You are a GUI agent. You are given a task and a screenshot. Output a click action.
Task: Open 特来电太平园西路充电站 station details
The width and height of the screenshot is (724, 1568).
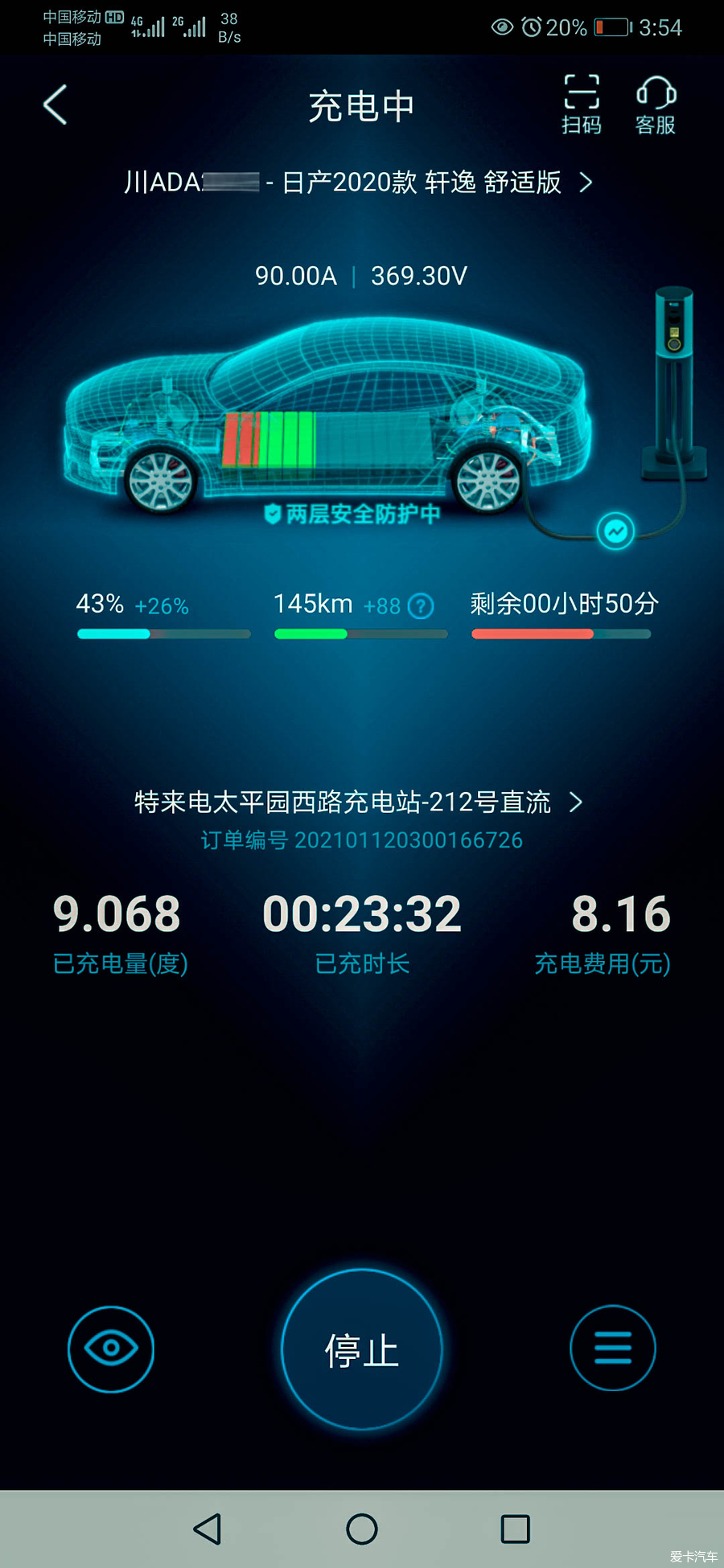click(358, 802)
